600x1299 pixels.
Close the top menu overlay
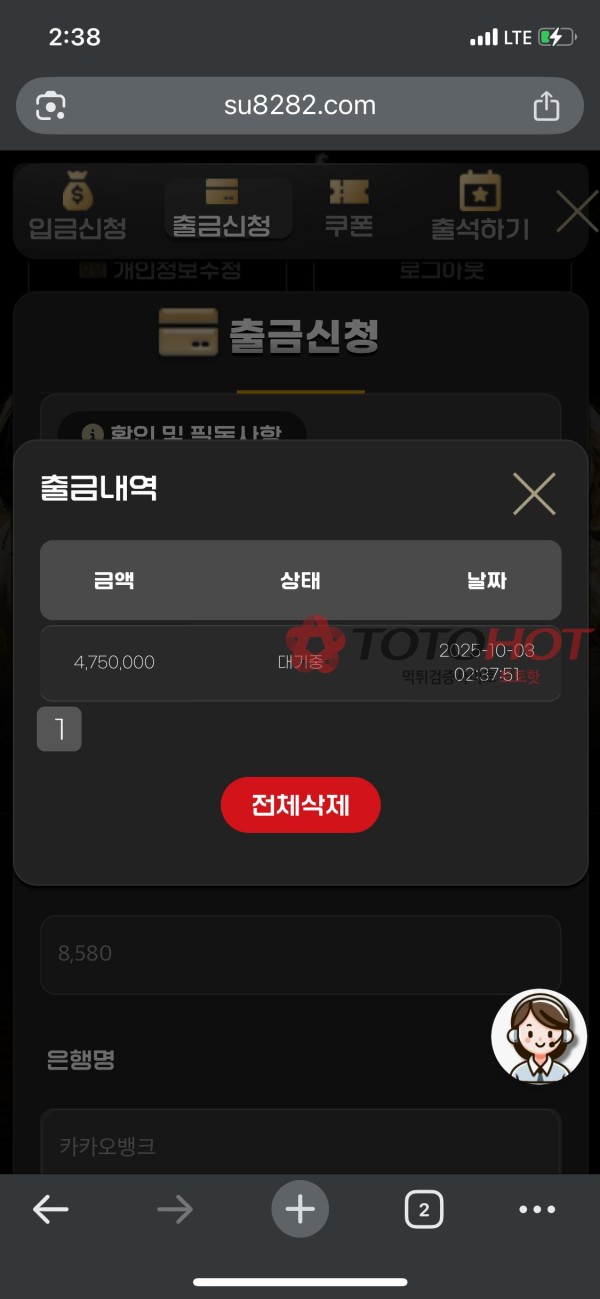(576, 211)
